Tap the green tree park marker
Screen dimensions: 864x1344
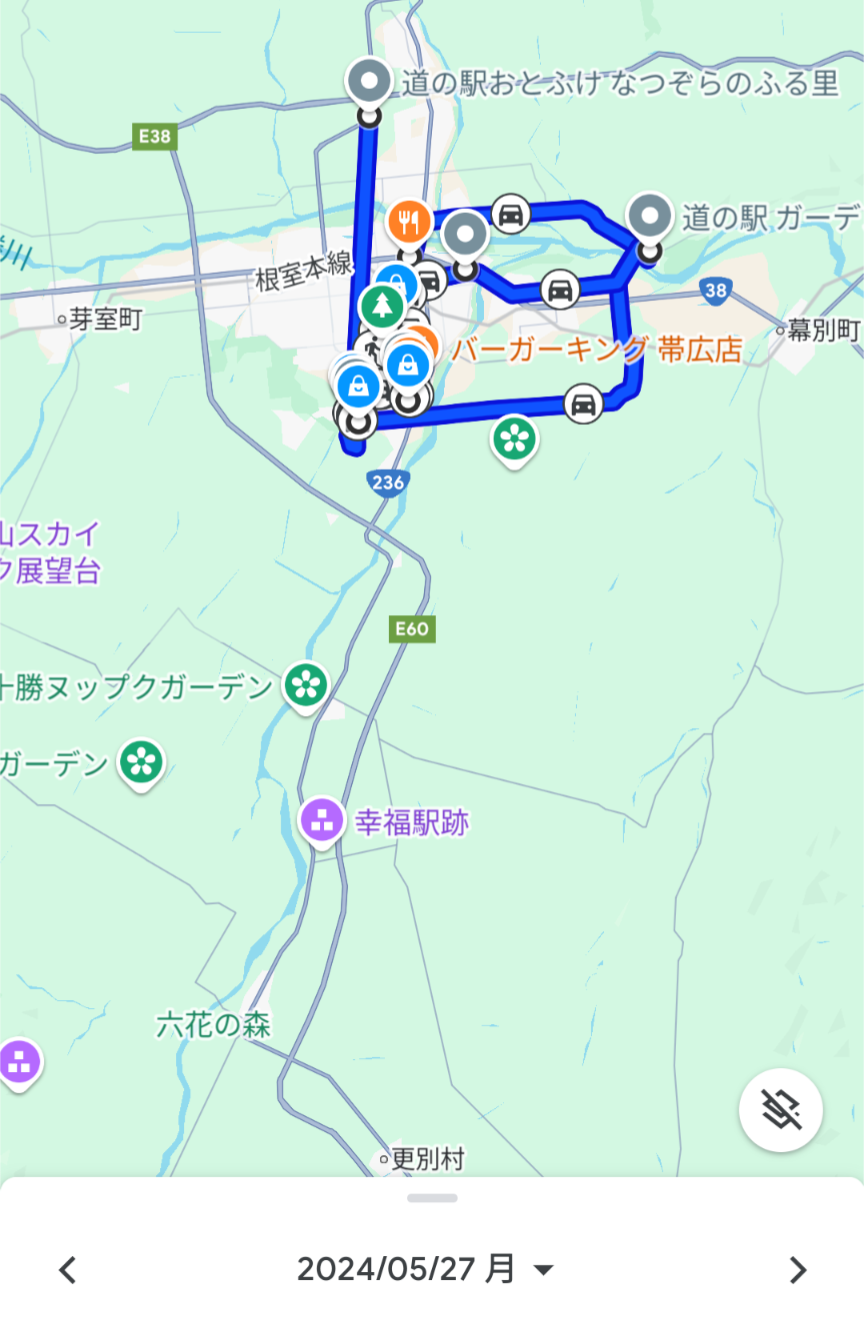[x=381, y=306]
